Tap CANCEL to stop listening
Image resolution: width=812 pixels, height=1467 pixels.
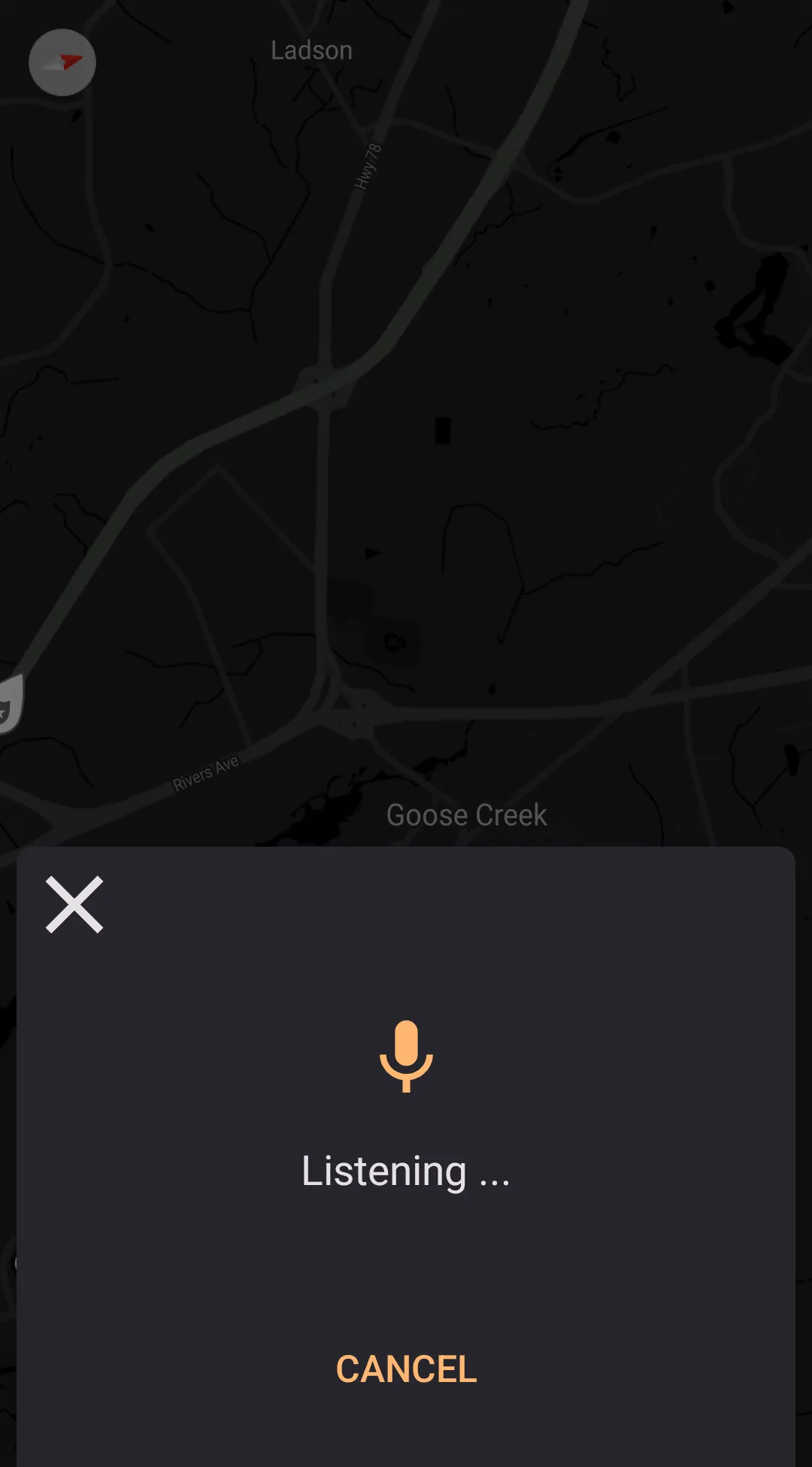pyautogui.click(x=406, y=1368)
